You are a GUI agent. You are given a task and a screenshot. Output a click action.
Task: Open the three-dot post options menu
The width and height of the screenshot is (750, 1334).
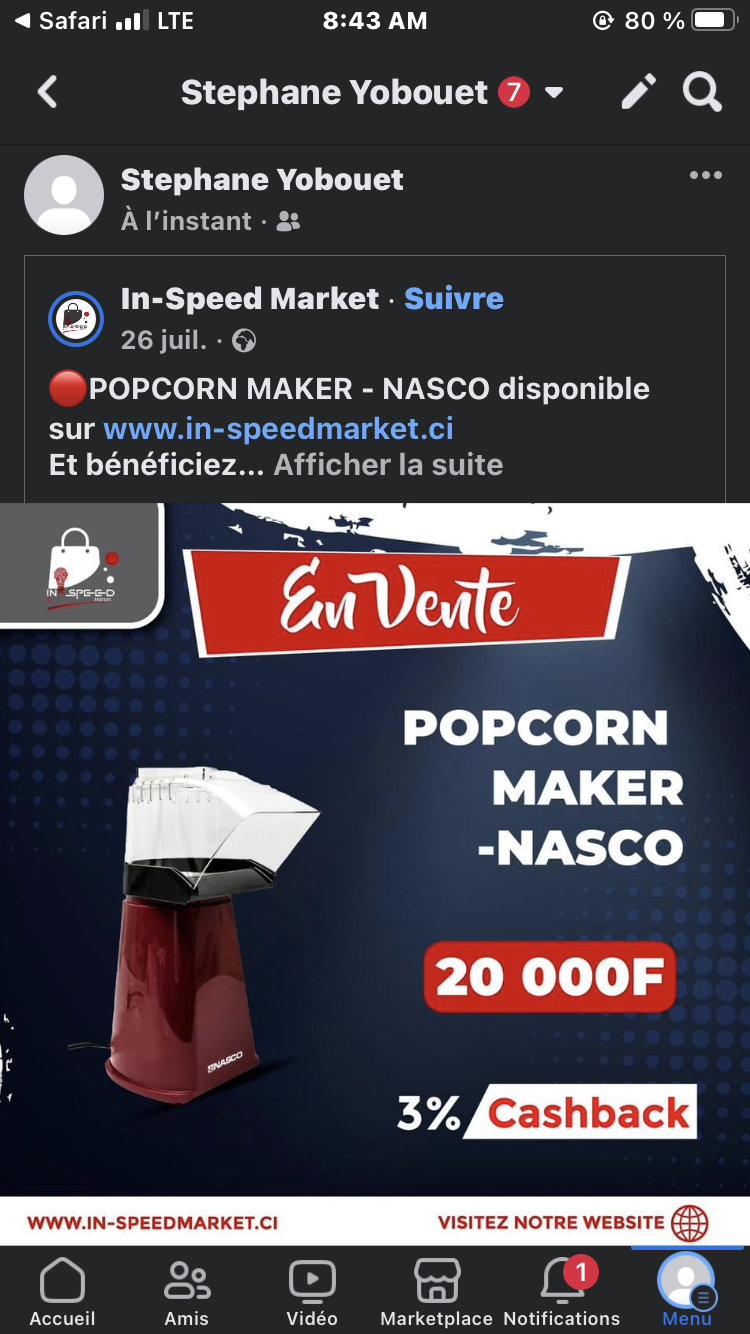pos(706,175)
